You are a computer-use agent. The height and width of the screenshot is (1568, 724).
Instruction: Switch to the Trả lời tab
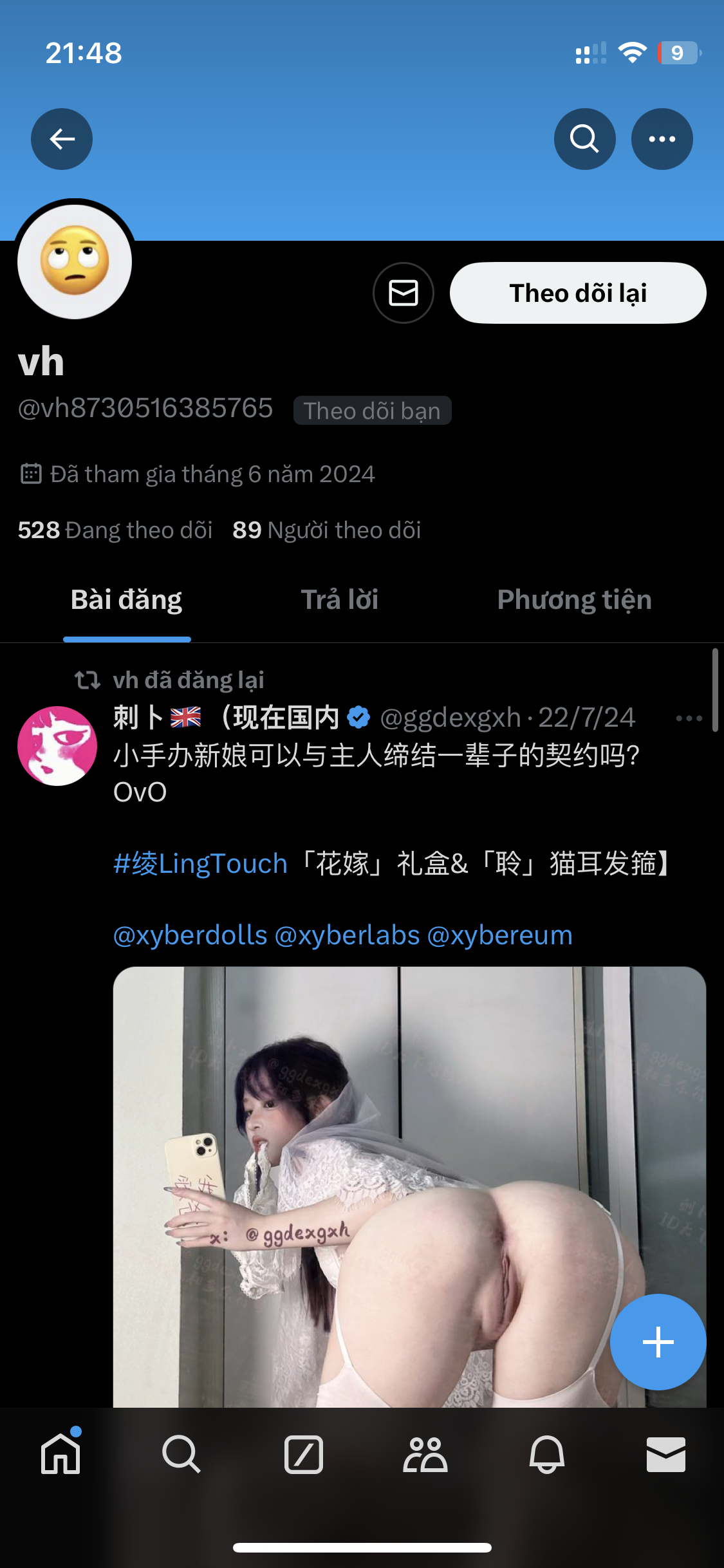(339, 600)
